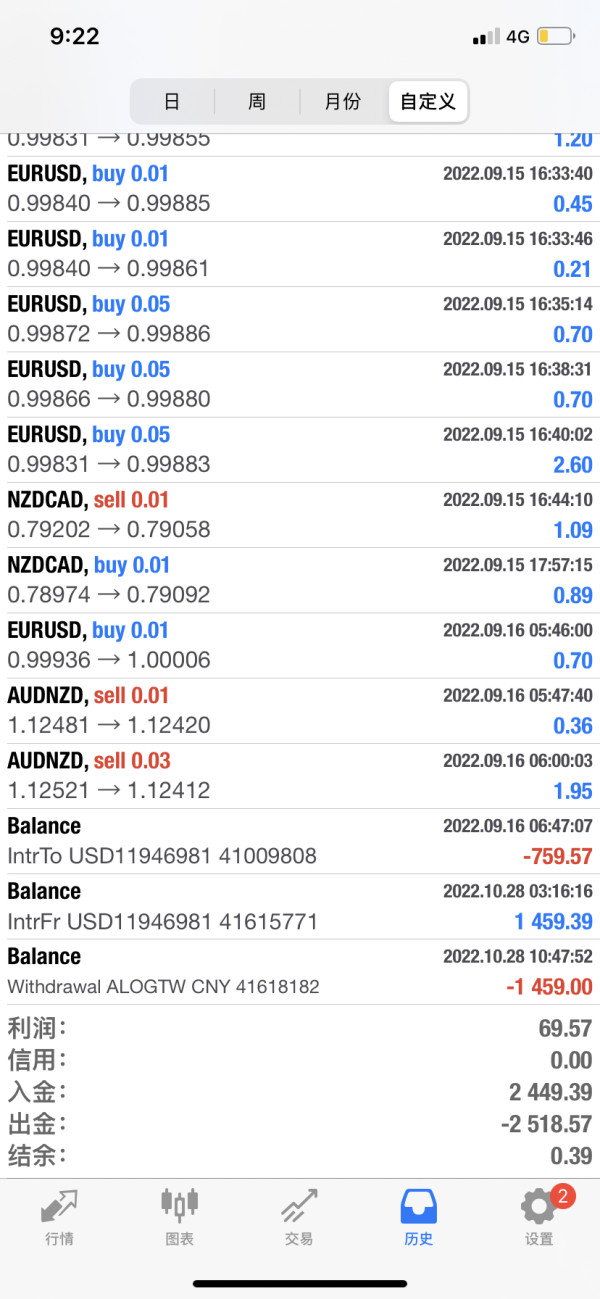Select the 自定义 custom period tab

[x=428, y=101]
